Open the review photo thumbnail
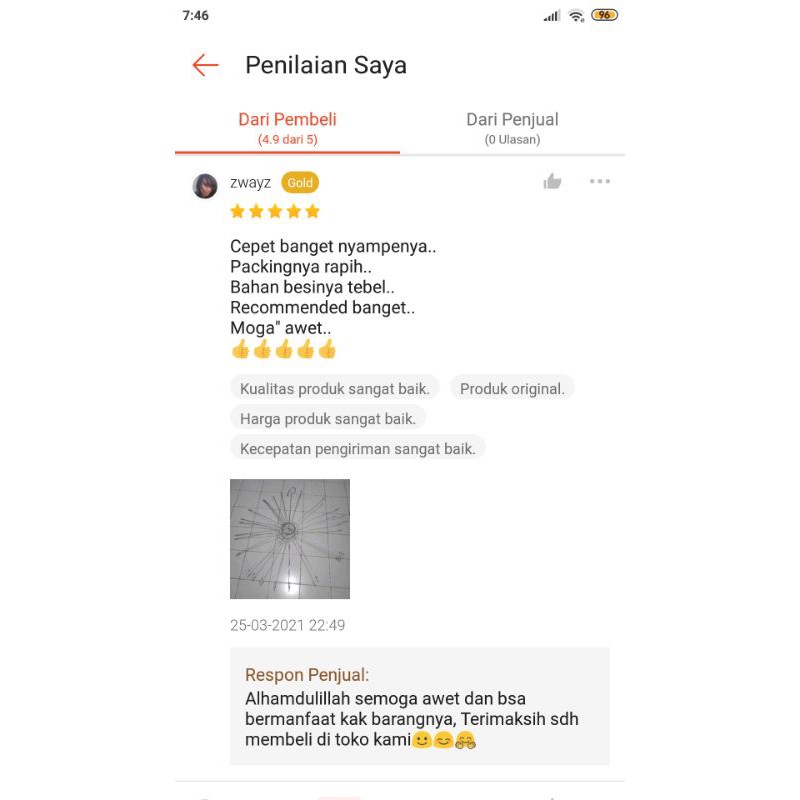Screen dimensions: 800x800 tap(290, 539)
